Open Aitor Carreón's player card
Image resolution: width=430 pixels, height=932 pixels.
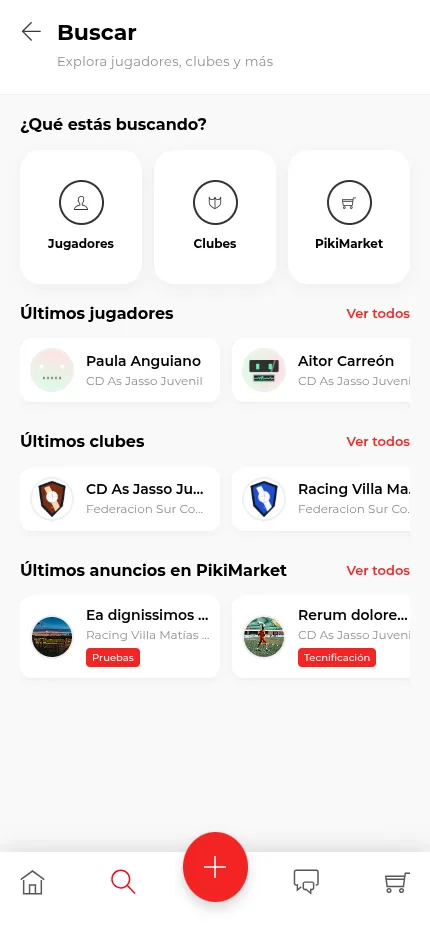click(x=321, y=370)
